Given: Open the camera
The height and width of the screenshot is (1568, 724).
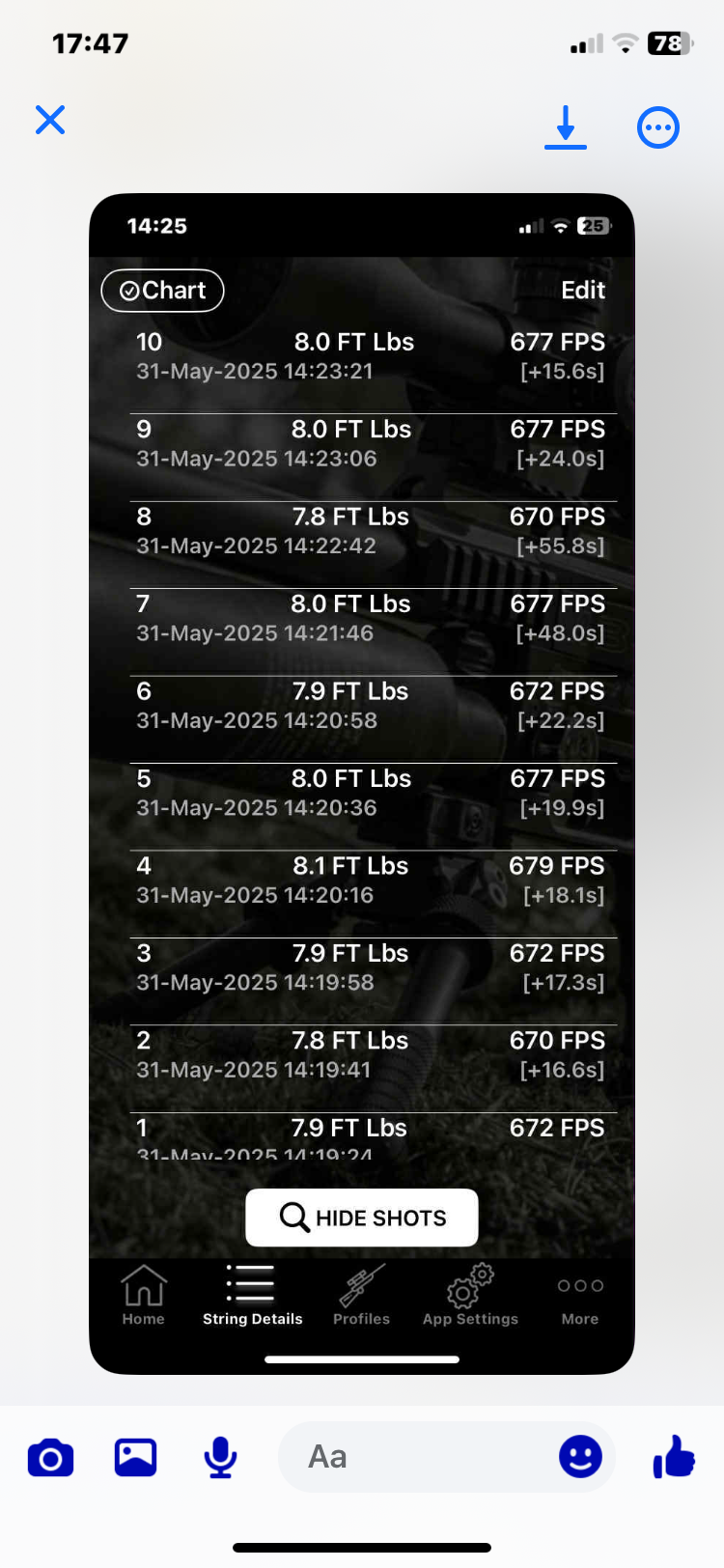Looking at the screenshot, I should 50,1457.
